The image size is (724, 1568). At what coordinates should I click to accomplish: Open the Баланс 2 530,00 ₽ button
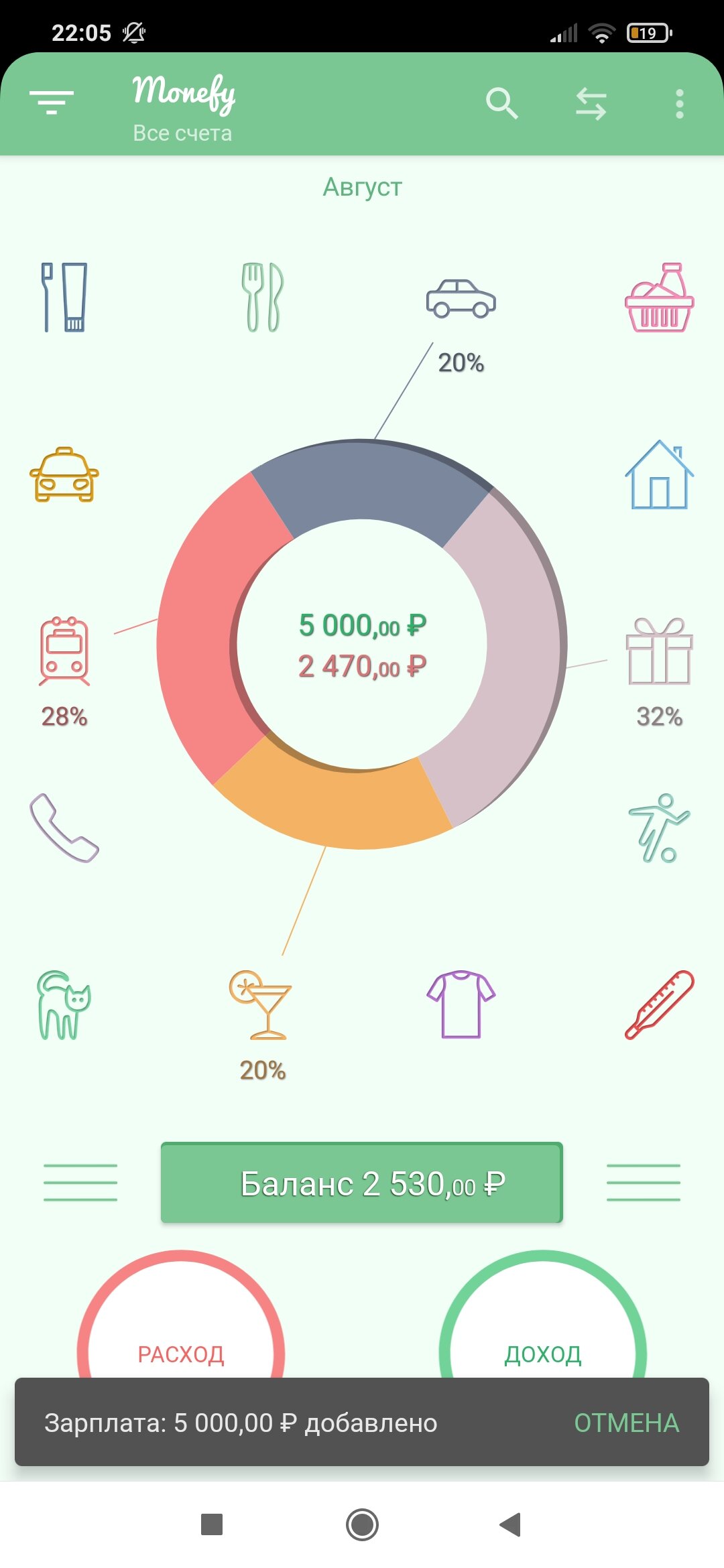coord(362,1183)
